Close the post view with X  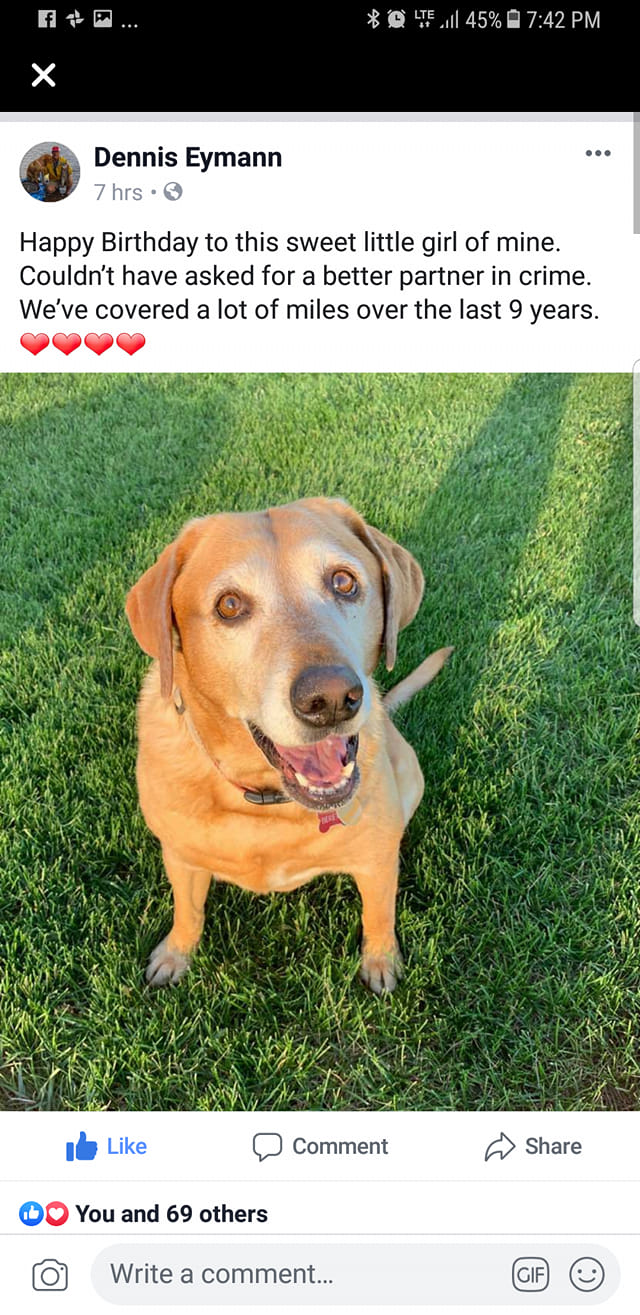[43, 75]
